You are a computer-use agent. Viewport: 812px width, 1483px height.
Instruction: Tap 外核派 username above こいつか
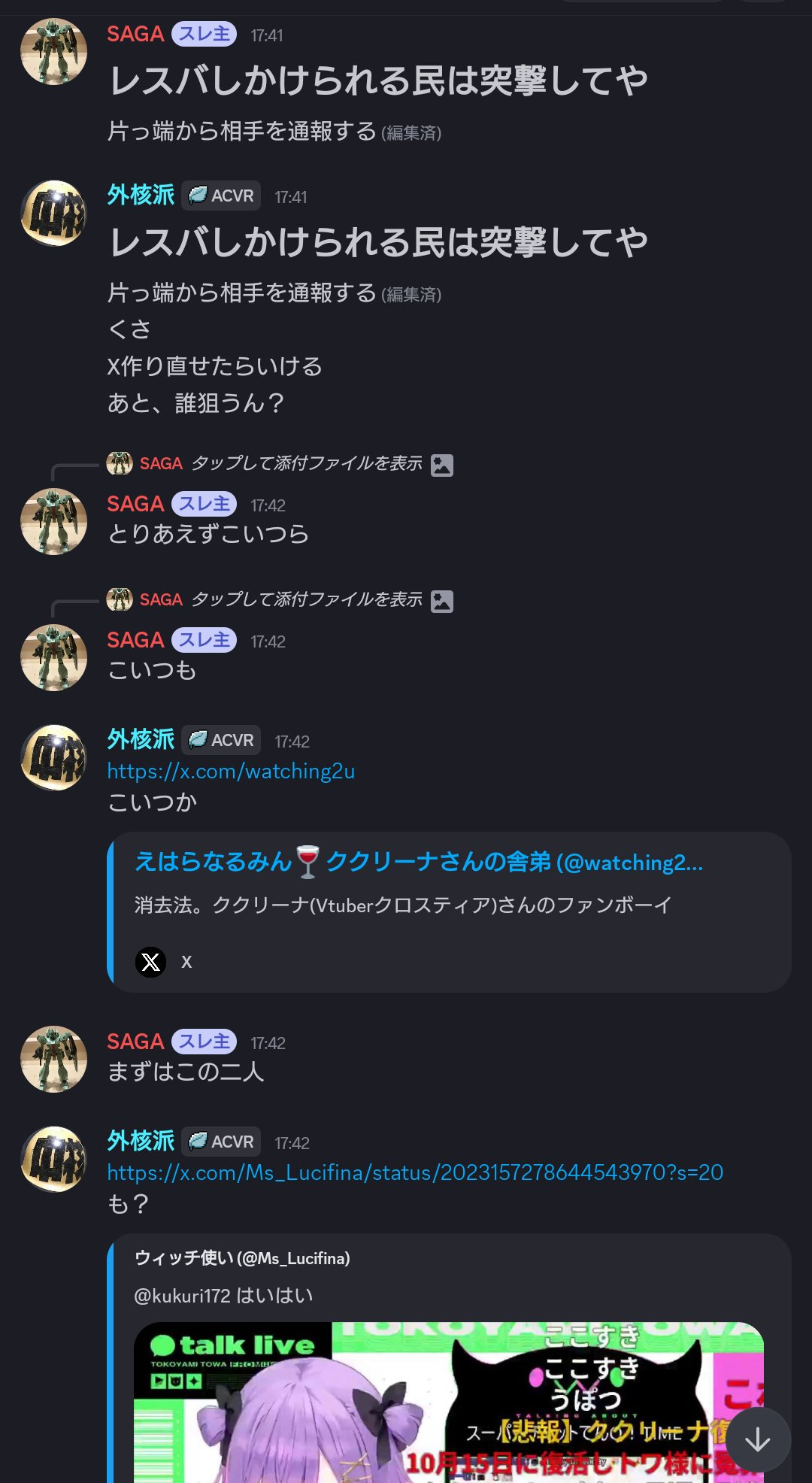coord(141,740)
